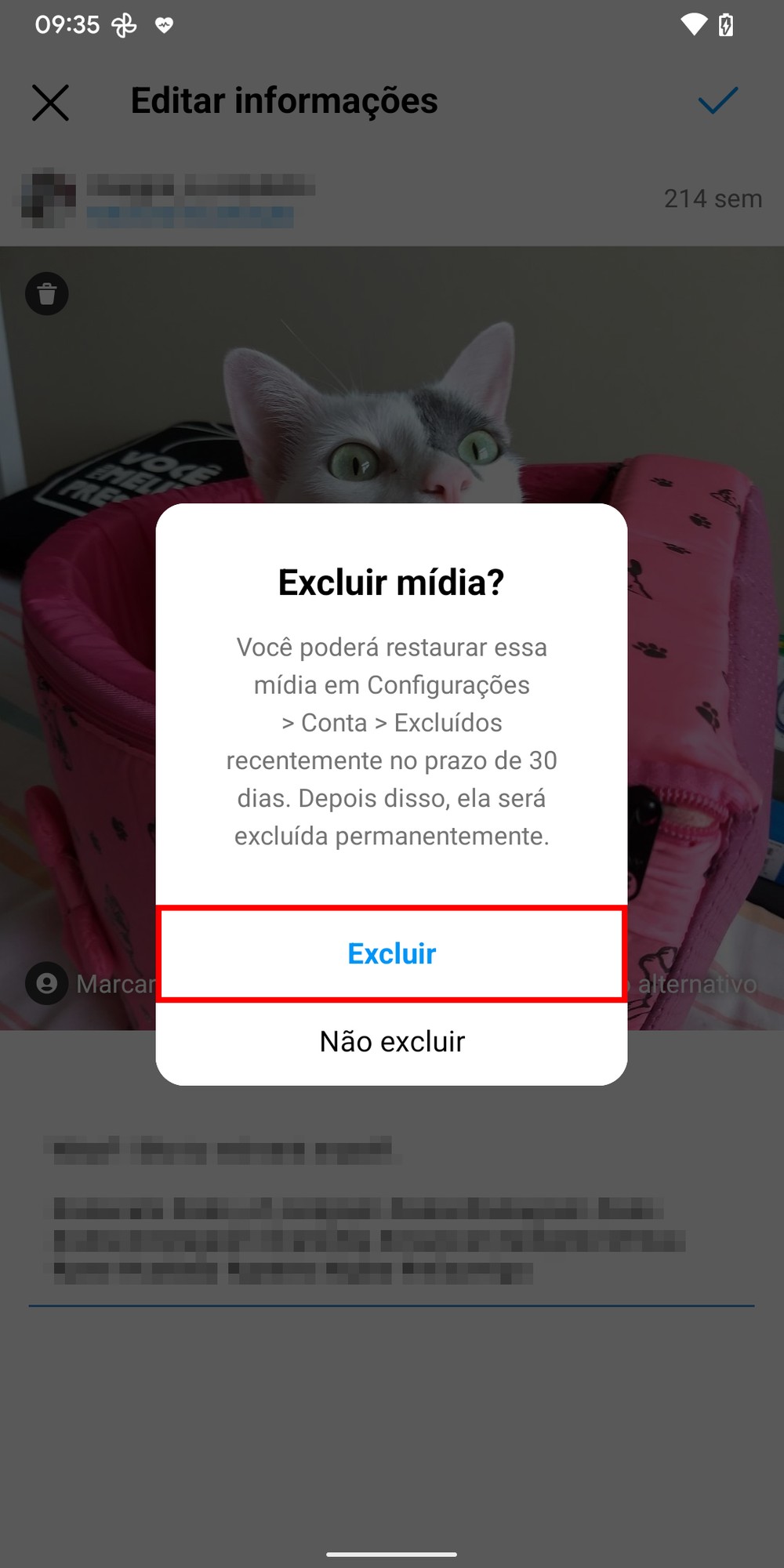Close the Editar informações screen
The image size is (784, 1568).
[51, 102]
